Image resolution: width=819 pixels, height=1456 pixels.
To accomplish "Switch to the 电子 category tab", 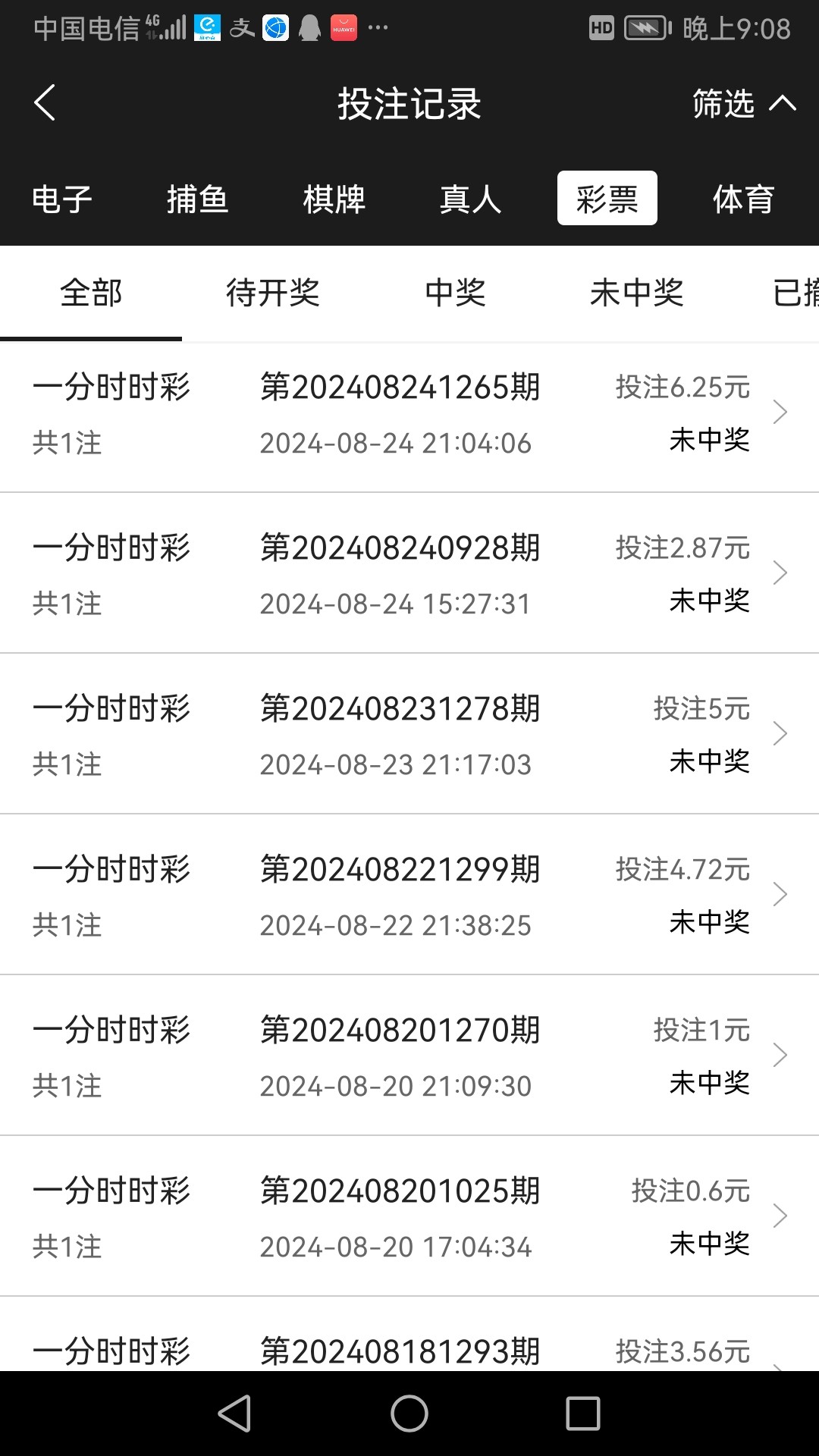I will [x=61, y=199].
